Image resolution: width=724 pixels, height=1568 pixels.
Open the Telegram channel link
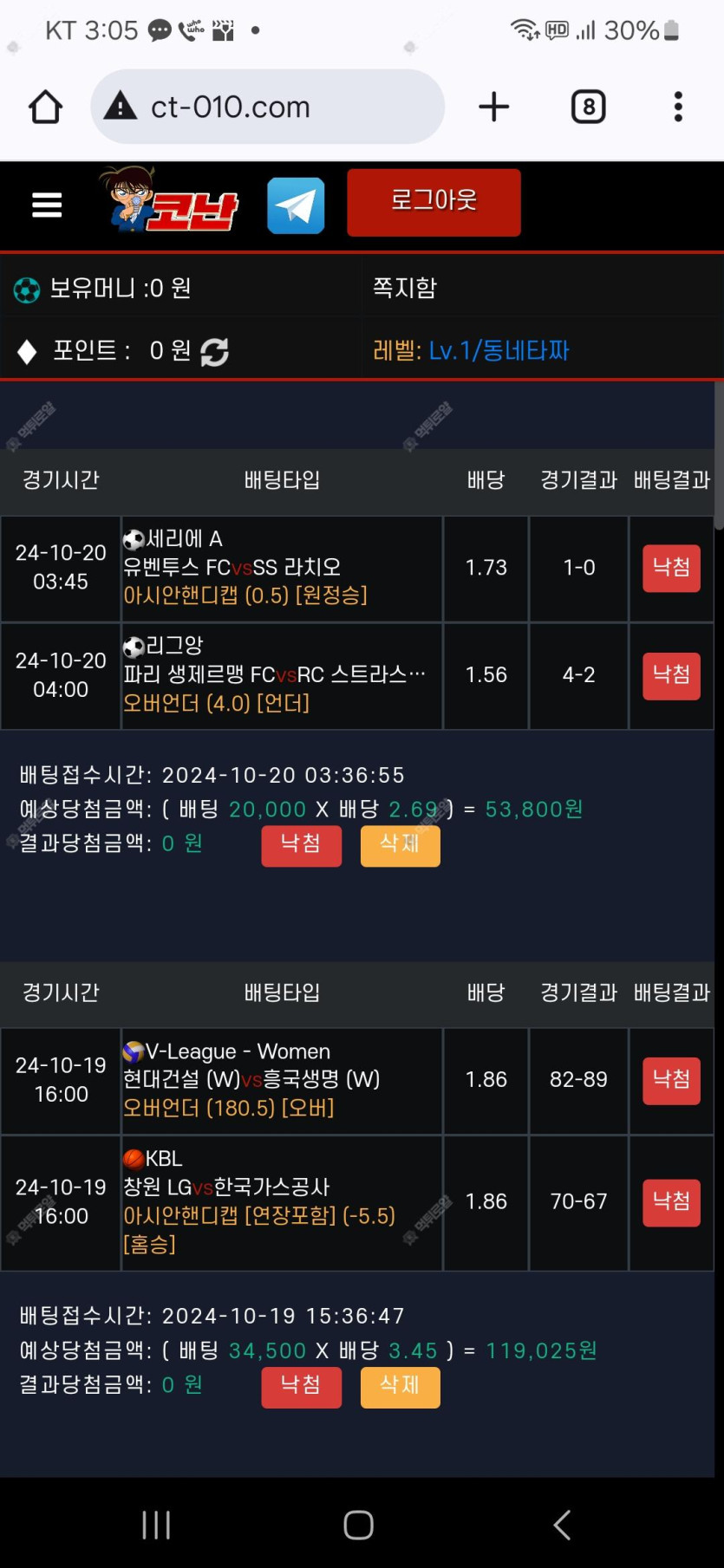[296, 205]
